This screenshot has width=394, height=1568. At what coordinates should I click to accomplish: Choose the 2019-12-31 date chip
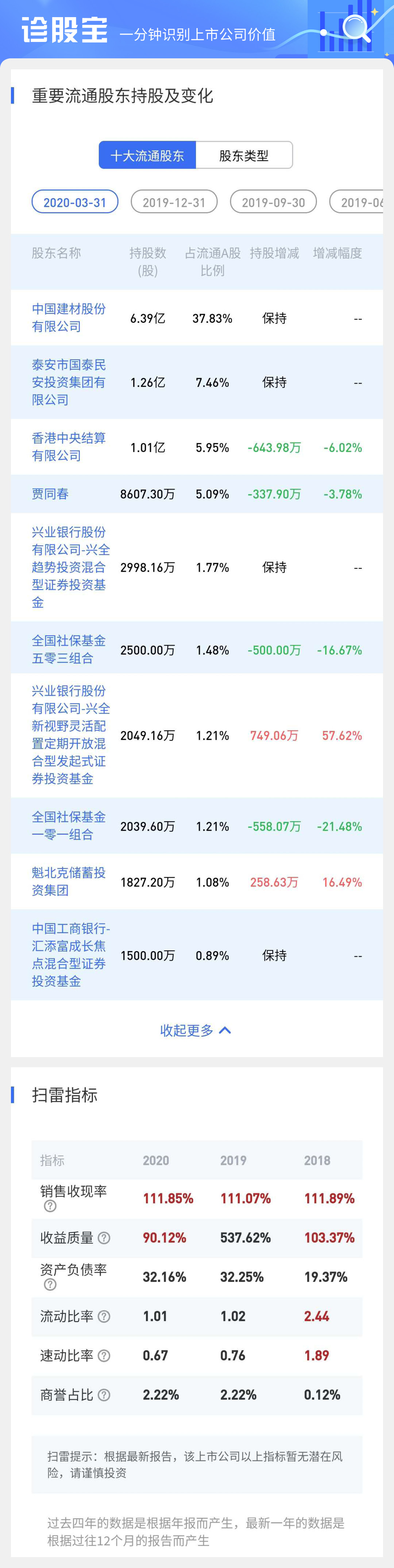tap(174, 202)
